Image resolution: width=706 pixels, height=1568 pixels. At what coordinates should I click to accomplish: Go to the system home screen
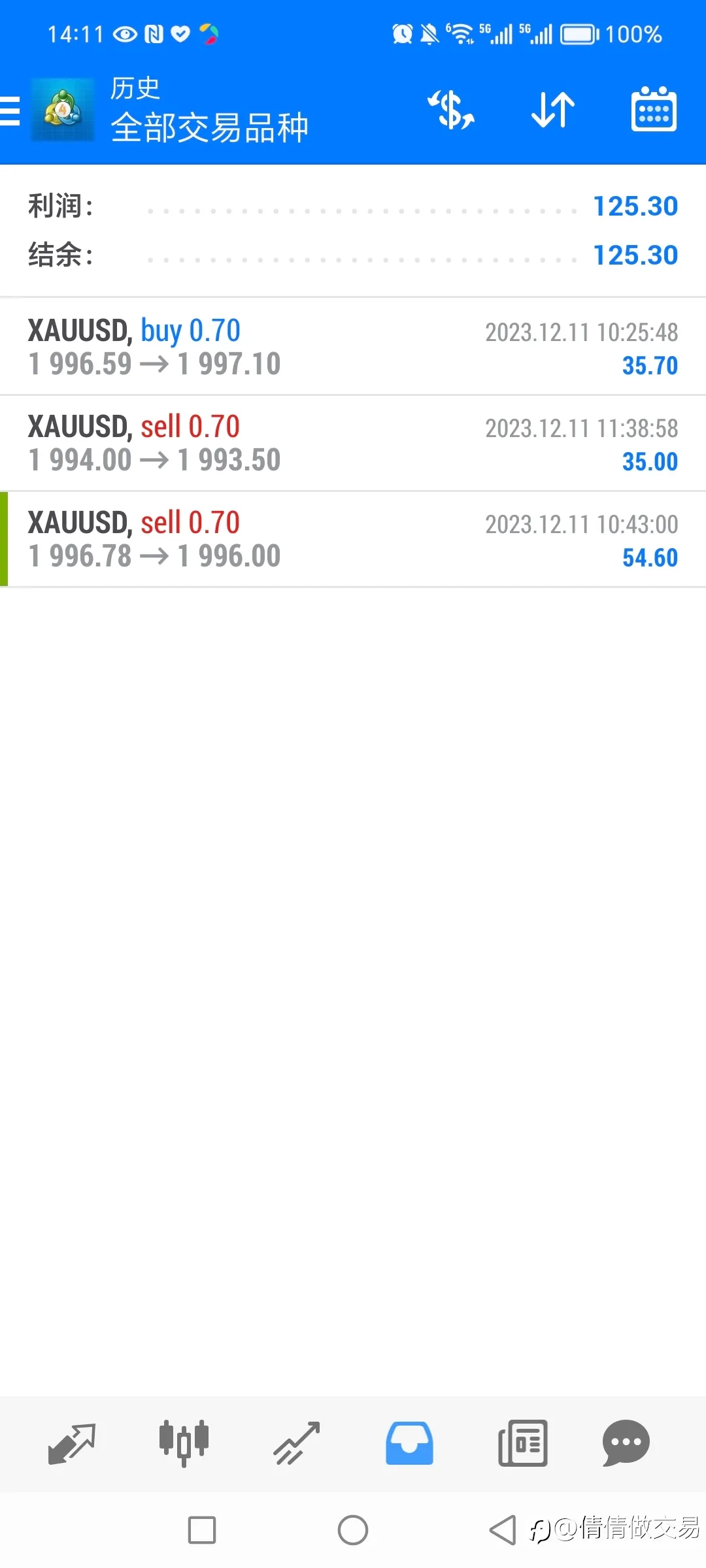353,1530
